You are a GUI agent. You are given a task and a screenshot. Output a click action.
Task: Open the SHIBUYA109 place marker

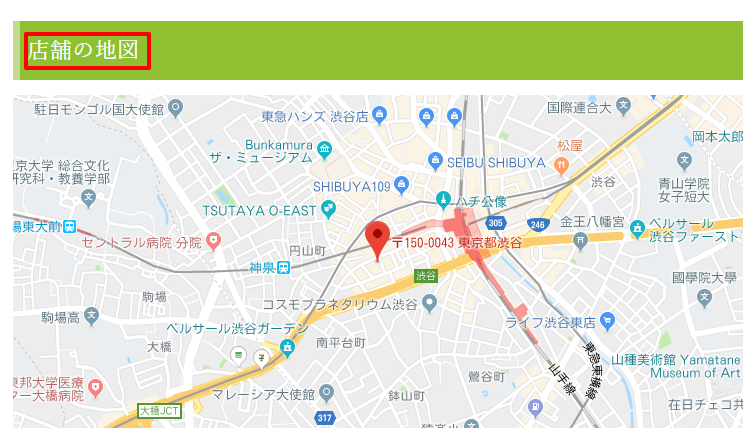coord(402,185)
